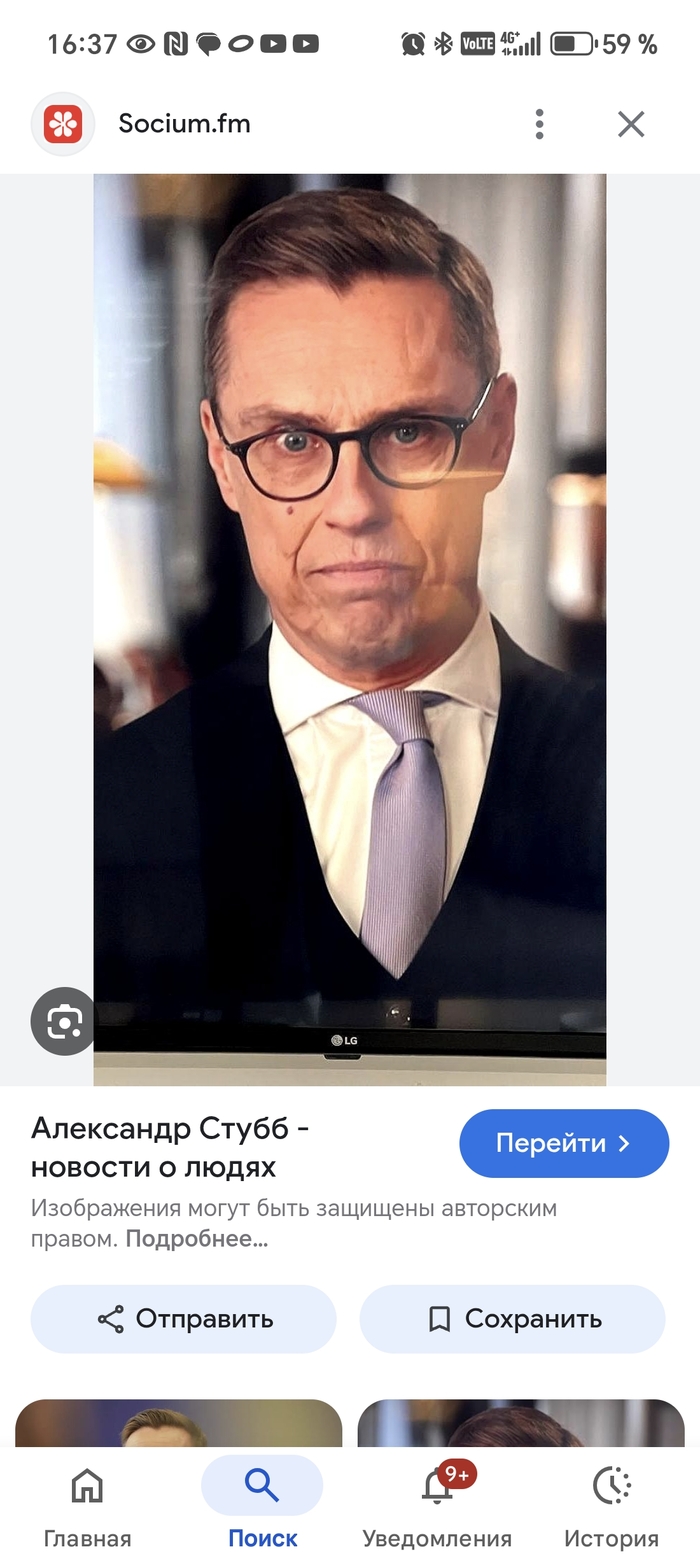Open the main image of the man
This screenshot has width=700, height=1554.
point(350,600)
